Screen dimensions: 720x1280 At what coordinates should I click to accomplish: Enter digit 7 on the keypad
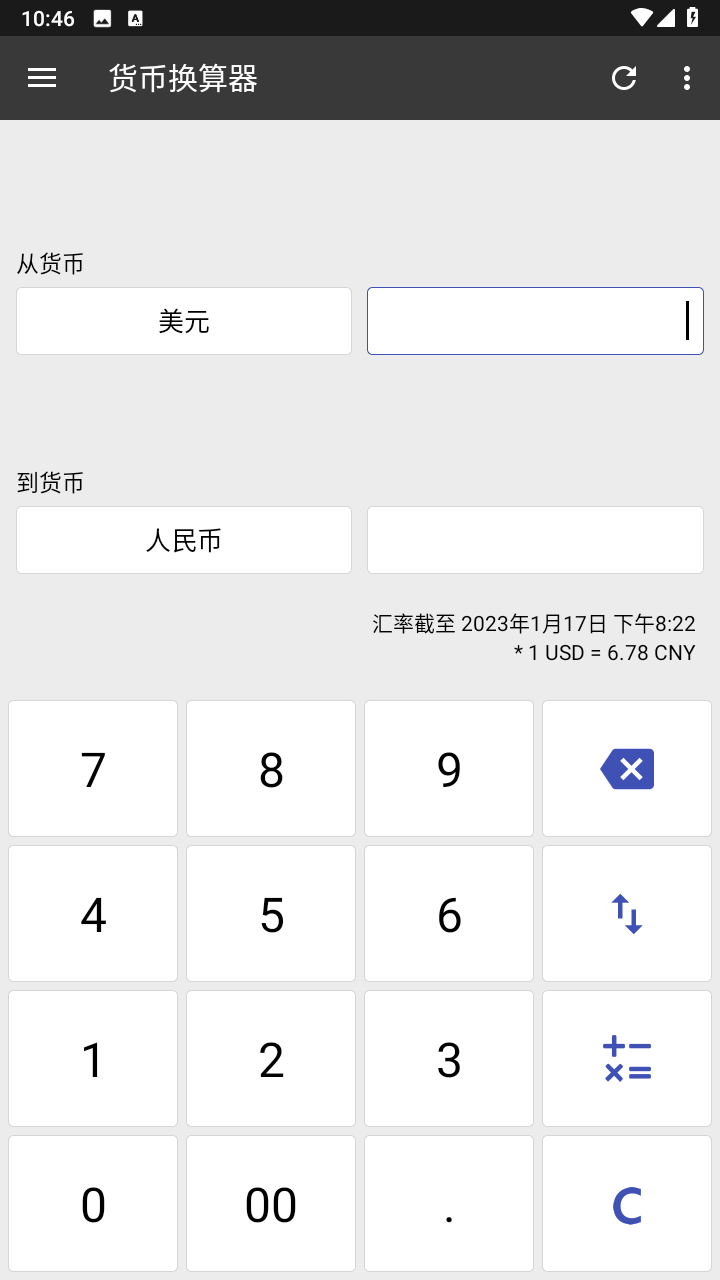[x=93, y=768]
